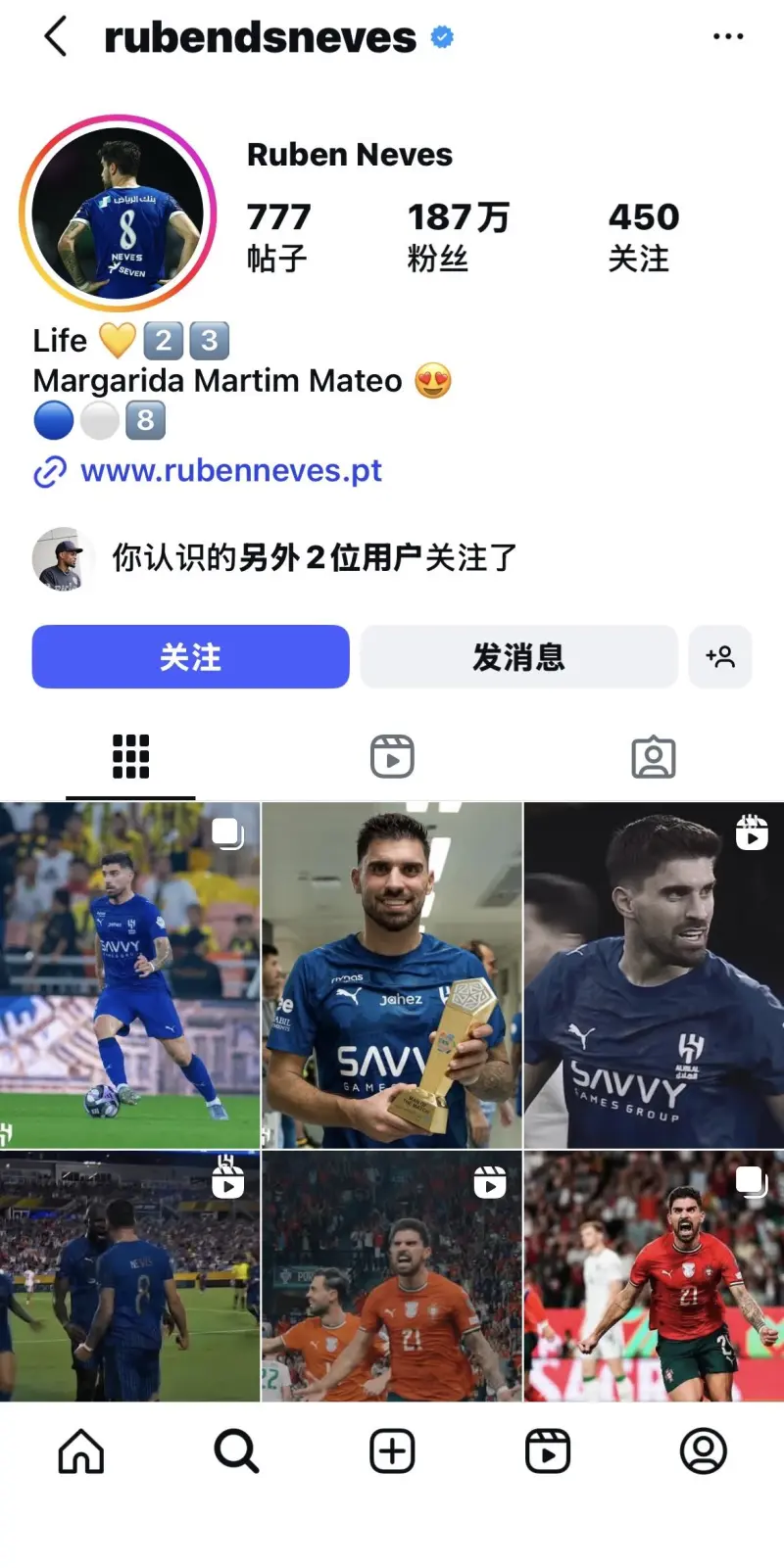Screen dimensions: 784x1568
Task: Tap 发消息 to message him
Action: 518,656
